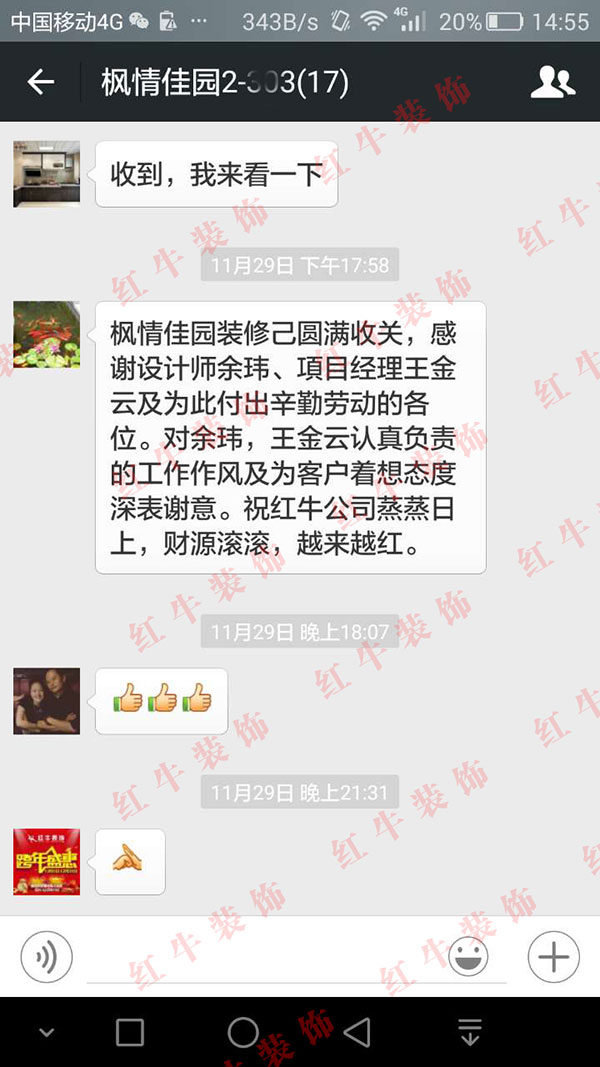
Task: Open group members info icon
Action: tap(552, 82)
